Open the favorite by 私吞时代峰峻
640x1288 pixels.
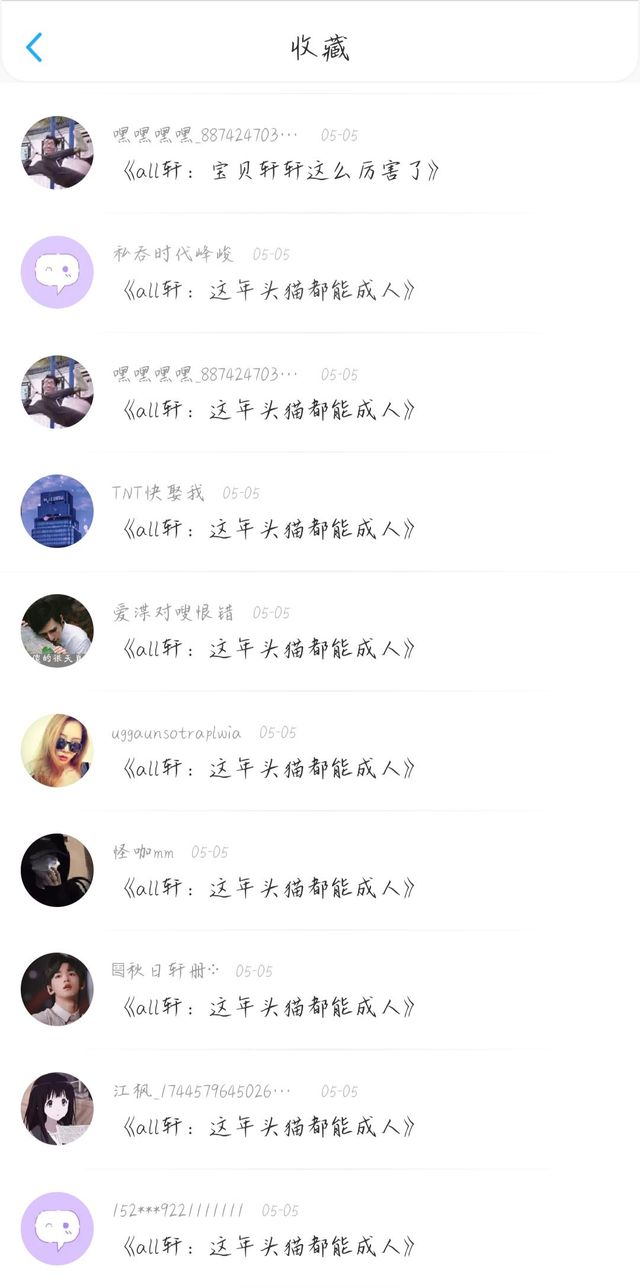320,272
